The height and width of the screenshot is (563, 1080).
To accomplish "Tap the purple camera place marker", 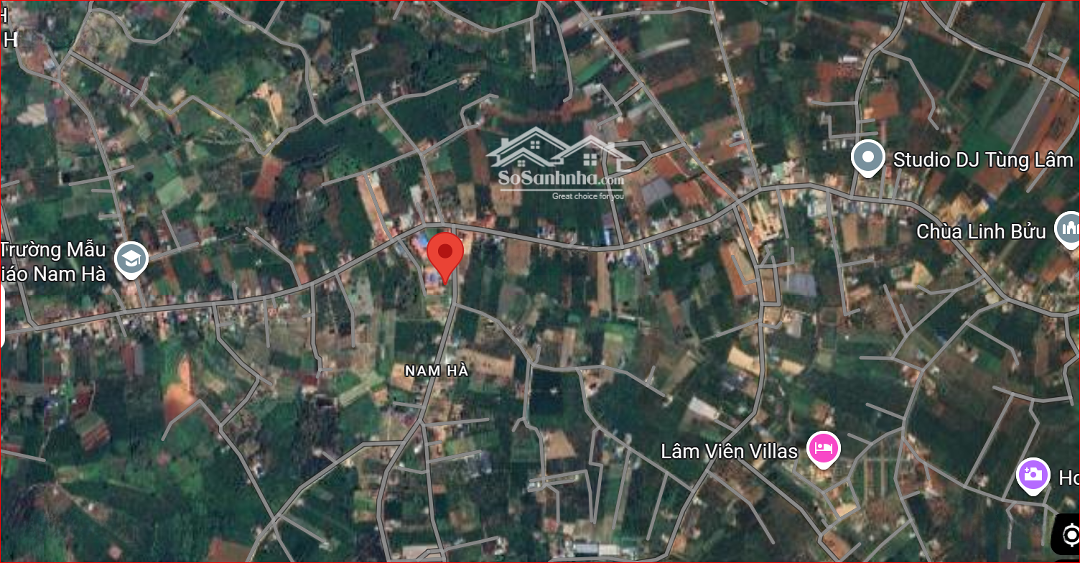I will point(1032,475).
